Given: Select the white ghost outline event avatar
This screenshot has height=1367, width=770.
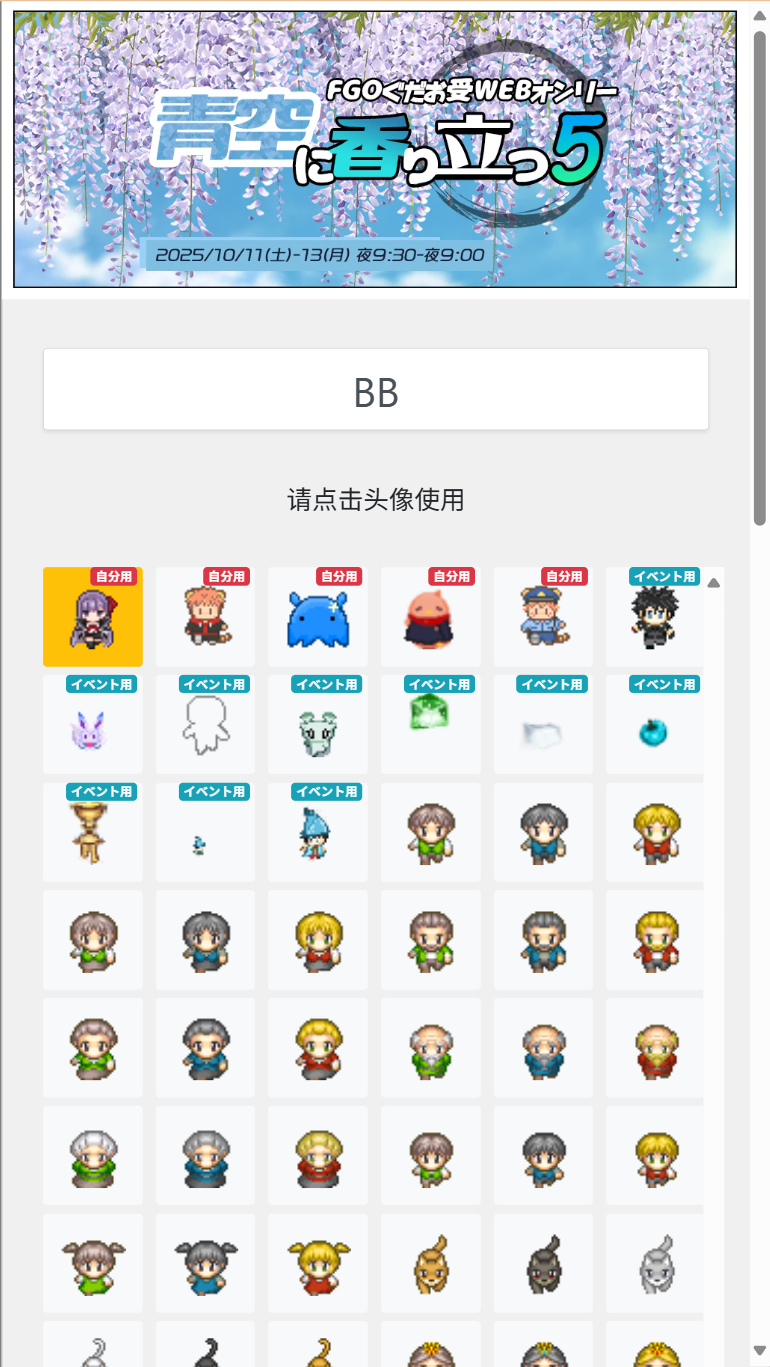Looking at the screenshot, I should coord(205,724).
